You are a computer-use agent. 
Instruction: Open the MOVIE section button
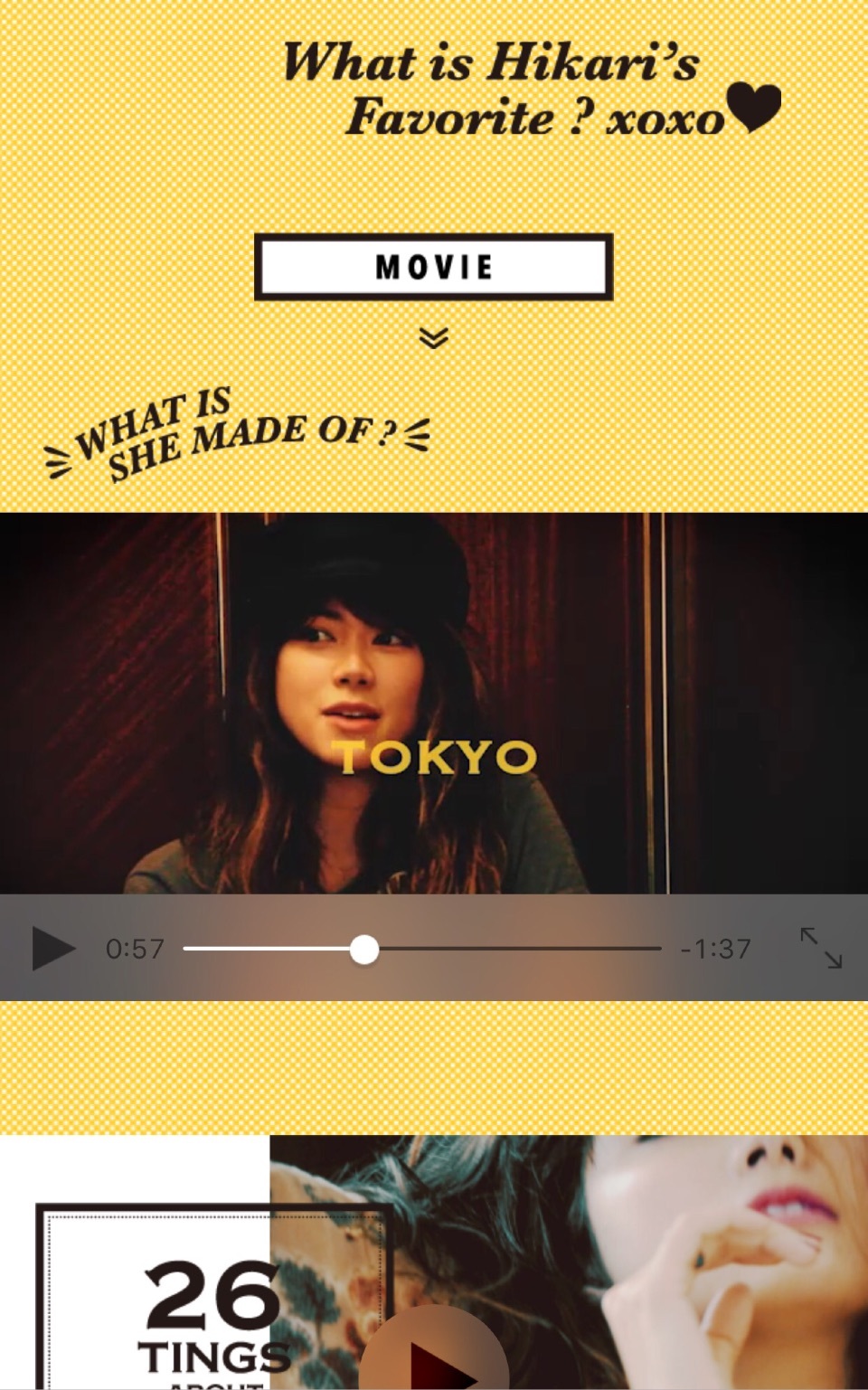(434, 267)
